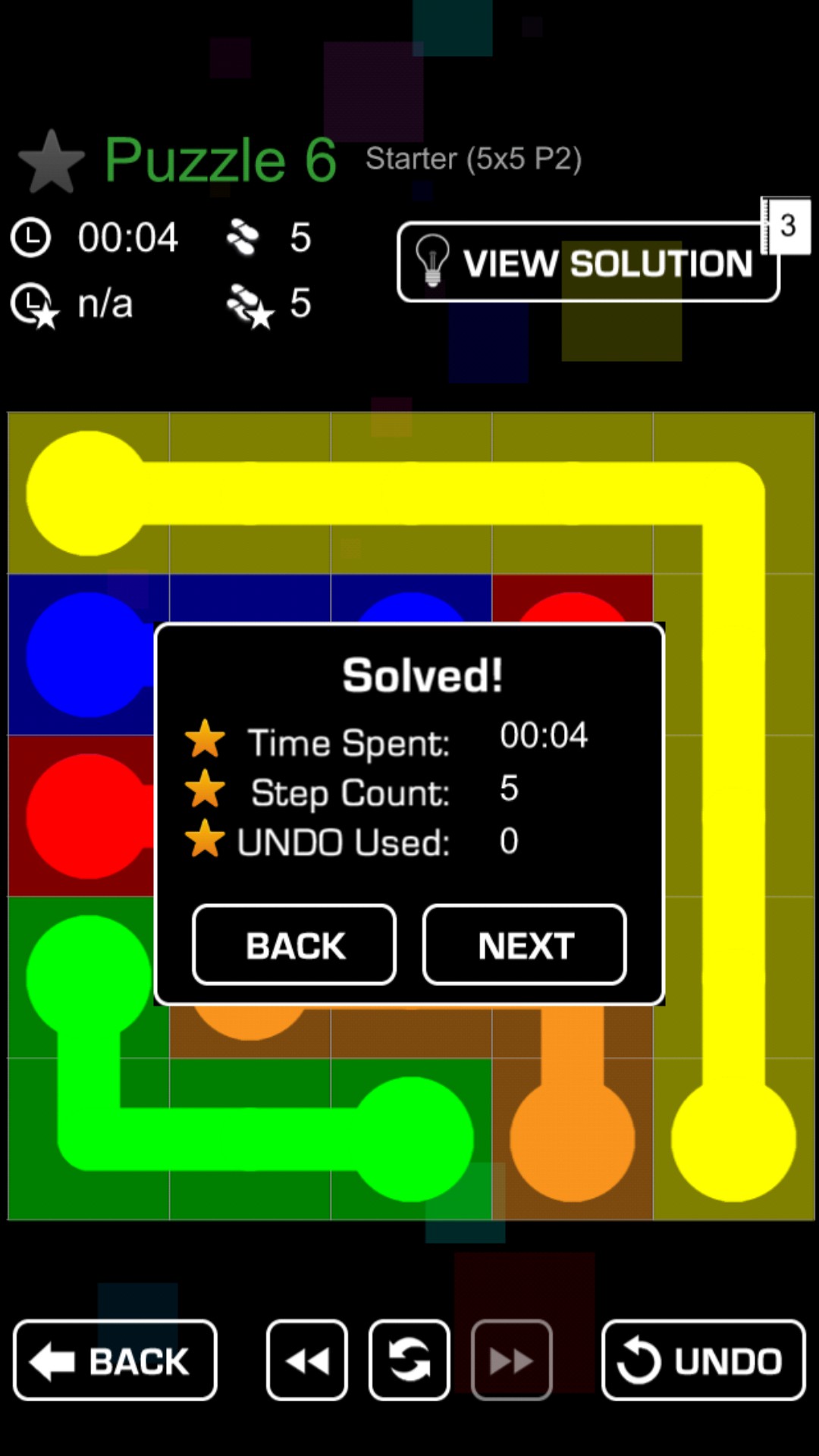Tap NEXT in the Solved dialog
The width and height of the screenshot is (819, 1456).
tap(524, 945)
